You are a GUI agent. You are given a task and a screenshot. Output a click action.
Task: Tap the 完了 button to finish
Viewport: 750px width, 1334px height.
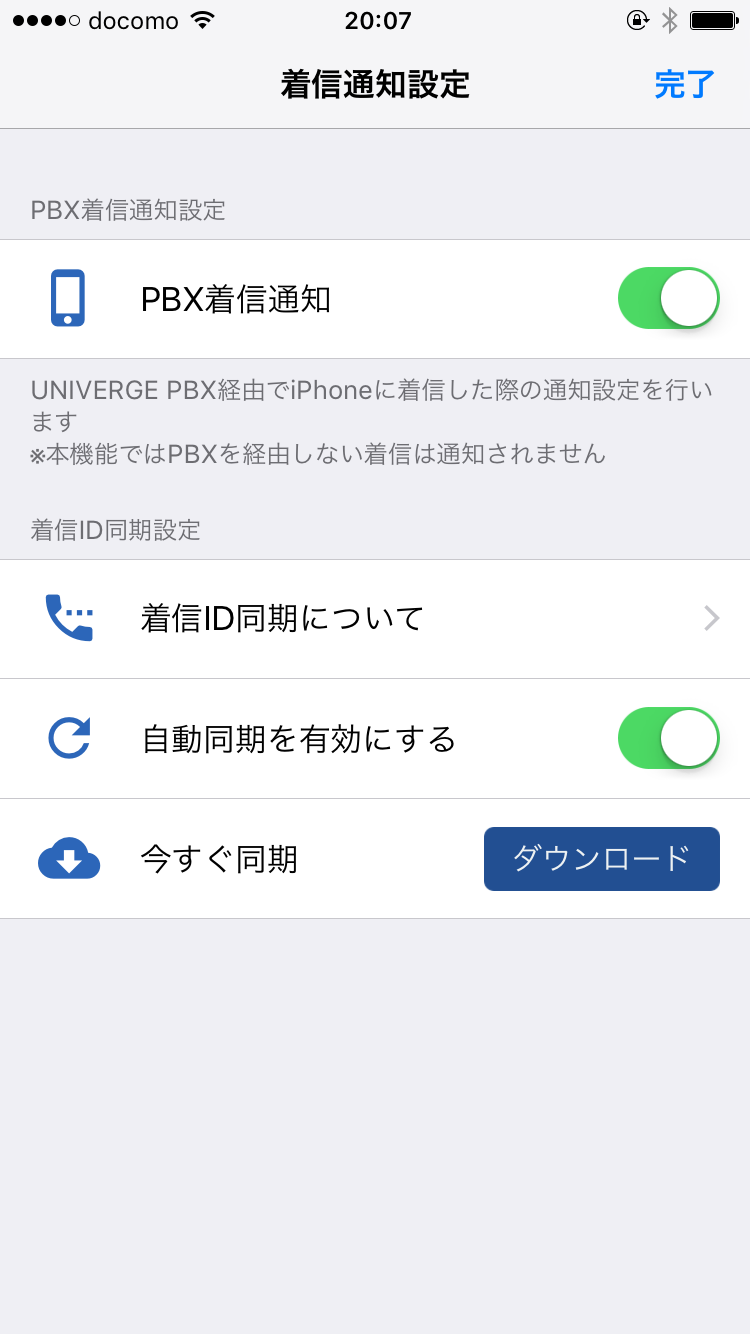click(683, 86)
